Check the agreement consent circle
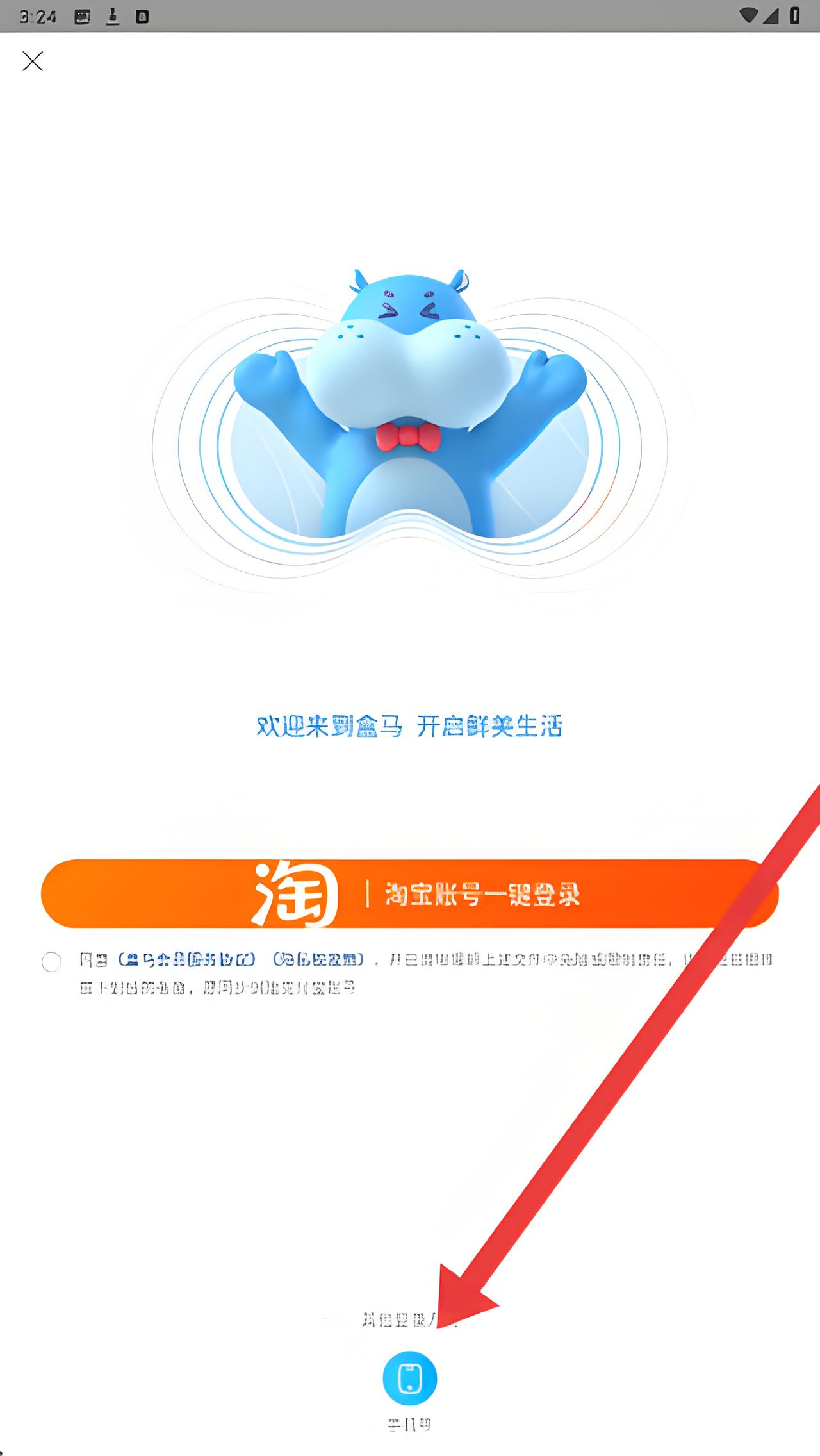The height and width of the screenshot is (1456, 820). click(x=51, y=962)
